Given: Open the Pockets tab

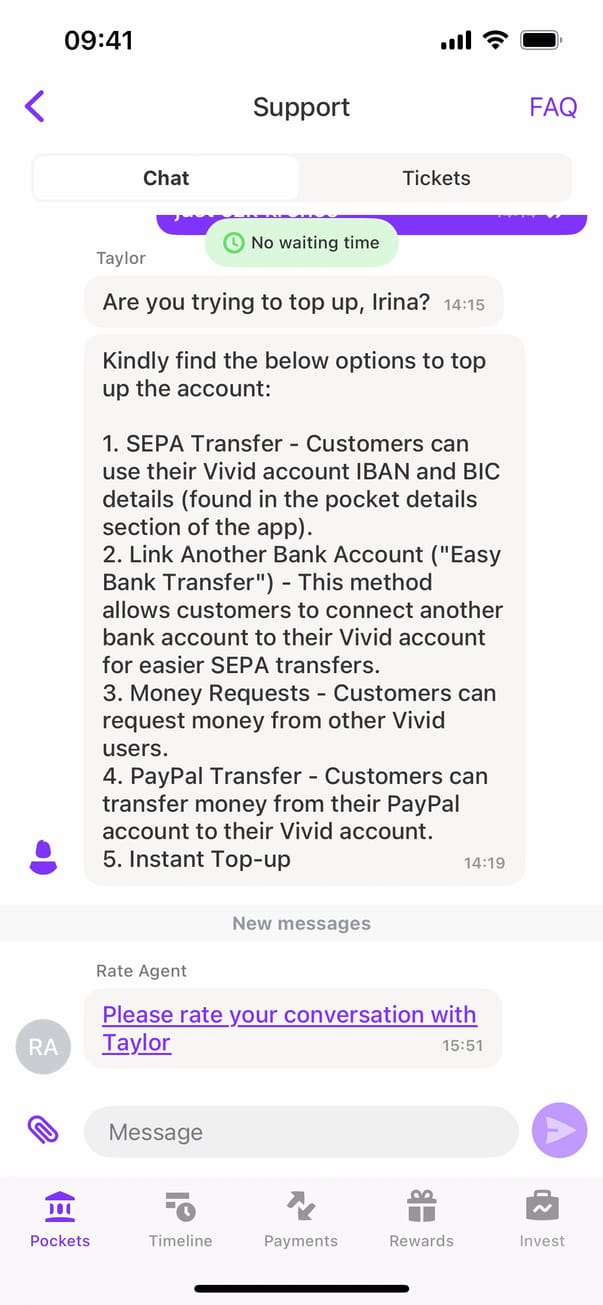Looking at the screenshot, I should [60, 1219].
